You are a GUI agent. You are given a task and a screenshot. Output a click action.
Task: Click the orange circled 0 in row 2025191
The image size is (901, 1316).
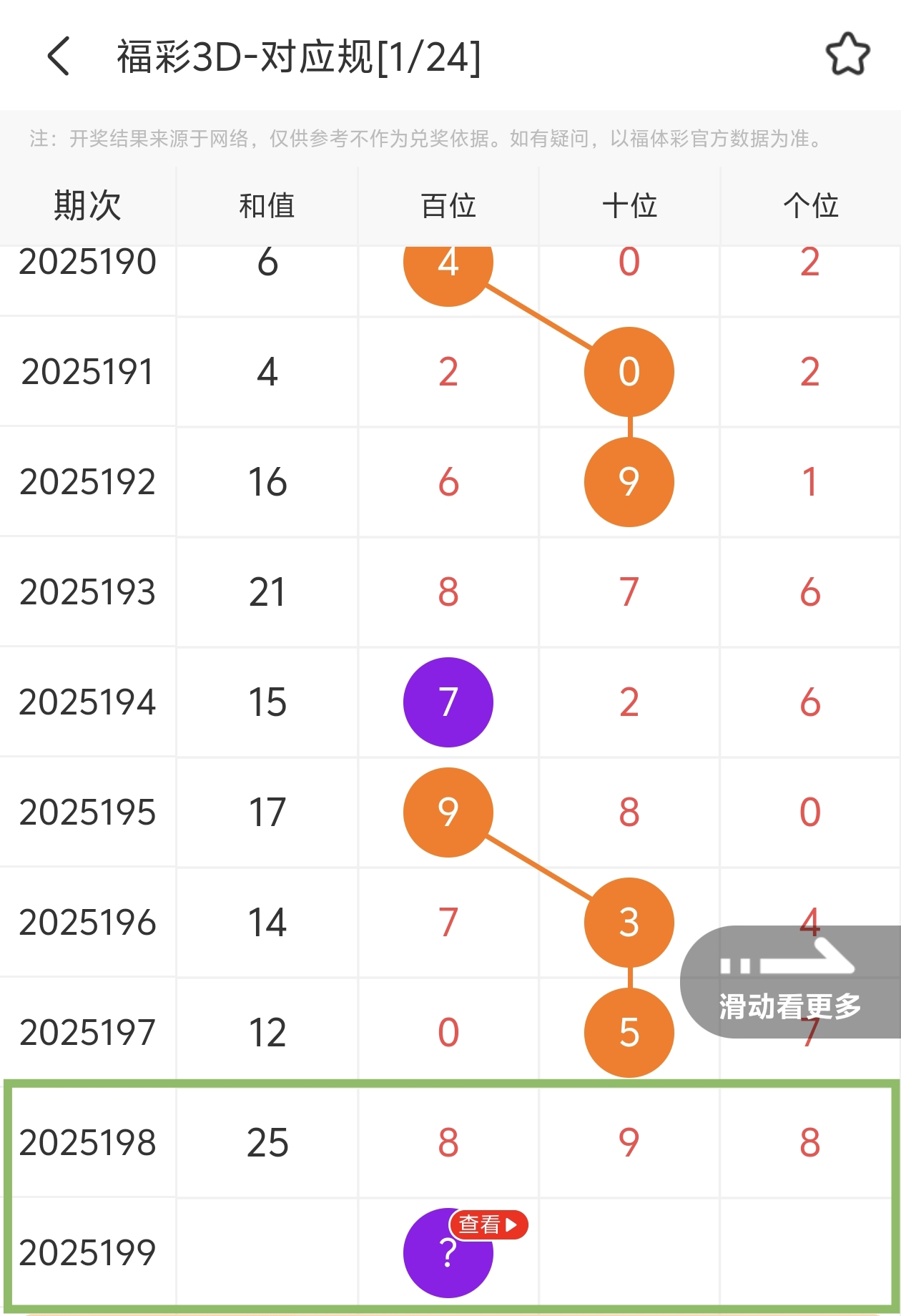(x=628, y=372)
